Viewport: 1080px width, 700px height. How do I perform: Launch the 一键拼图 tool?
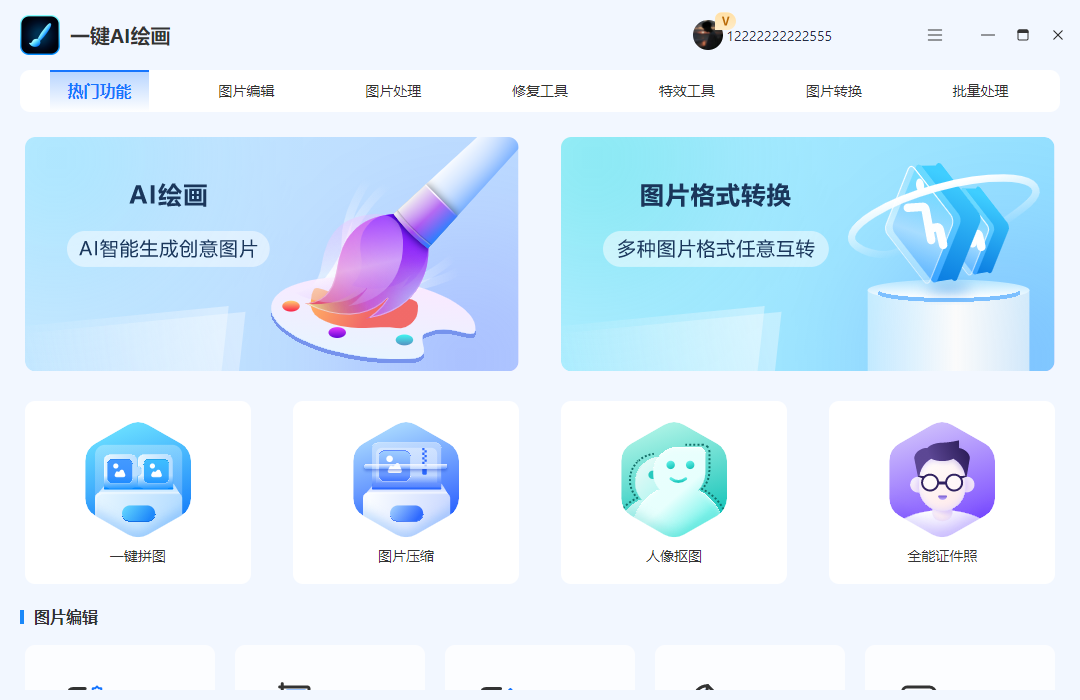coord(138,492)
